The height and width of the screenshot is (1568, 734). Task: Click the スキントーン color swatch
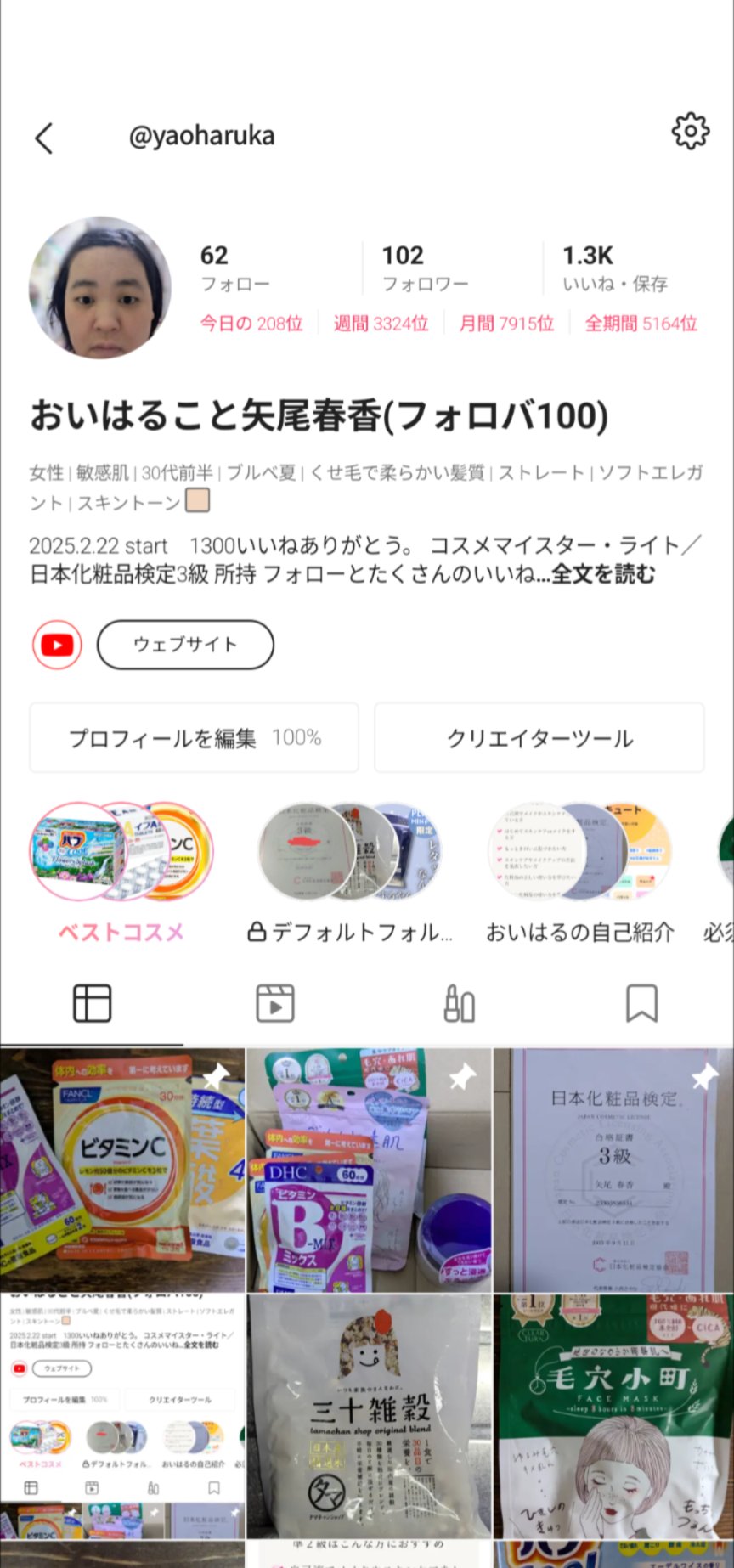[x=197, y=501]
